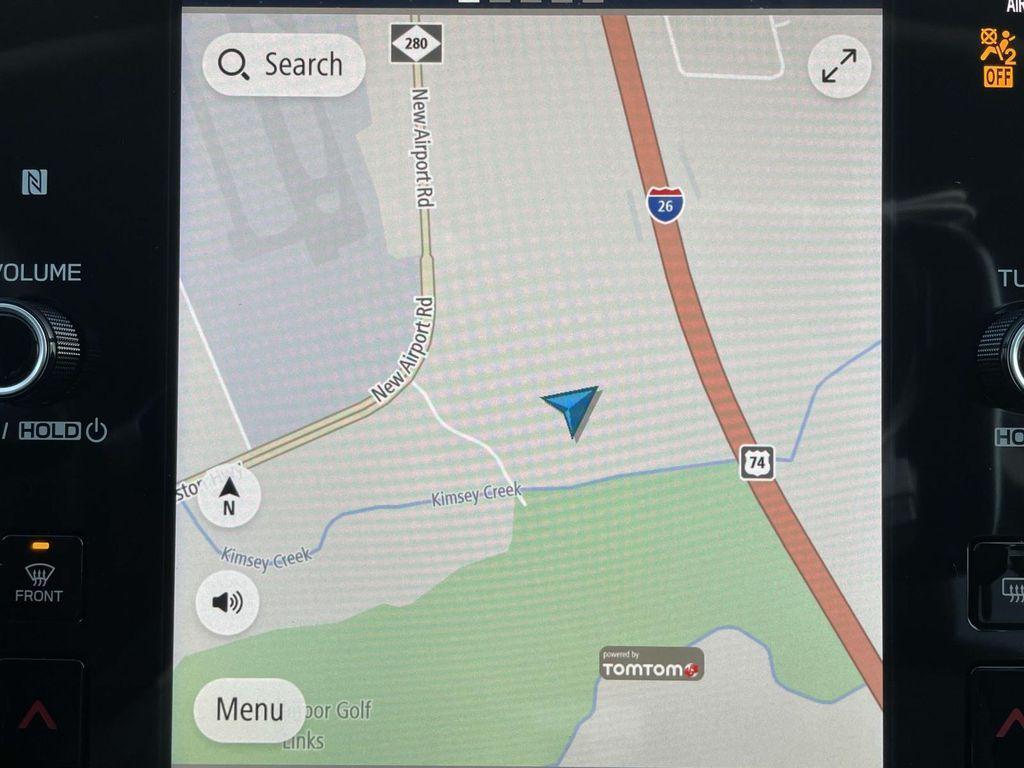1024x768 pixels.
Task: Expand the map to full screen
Action: pyautogui.click(x=839, y=66)
